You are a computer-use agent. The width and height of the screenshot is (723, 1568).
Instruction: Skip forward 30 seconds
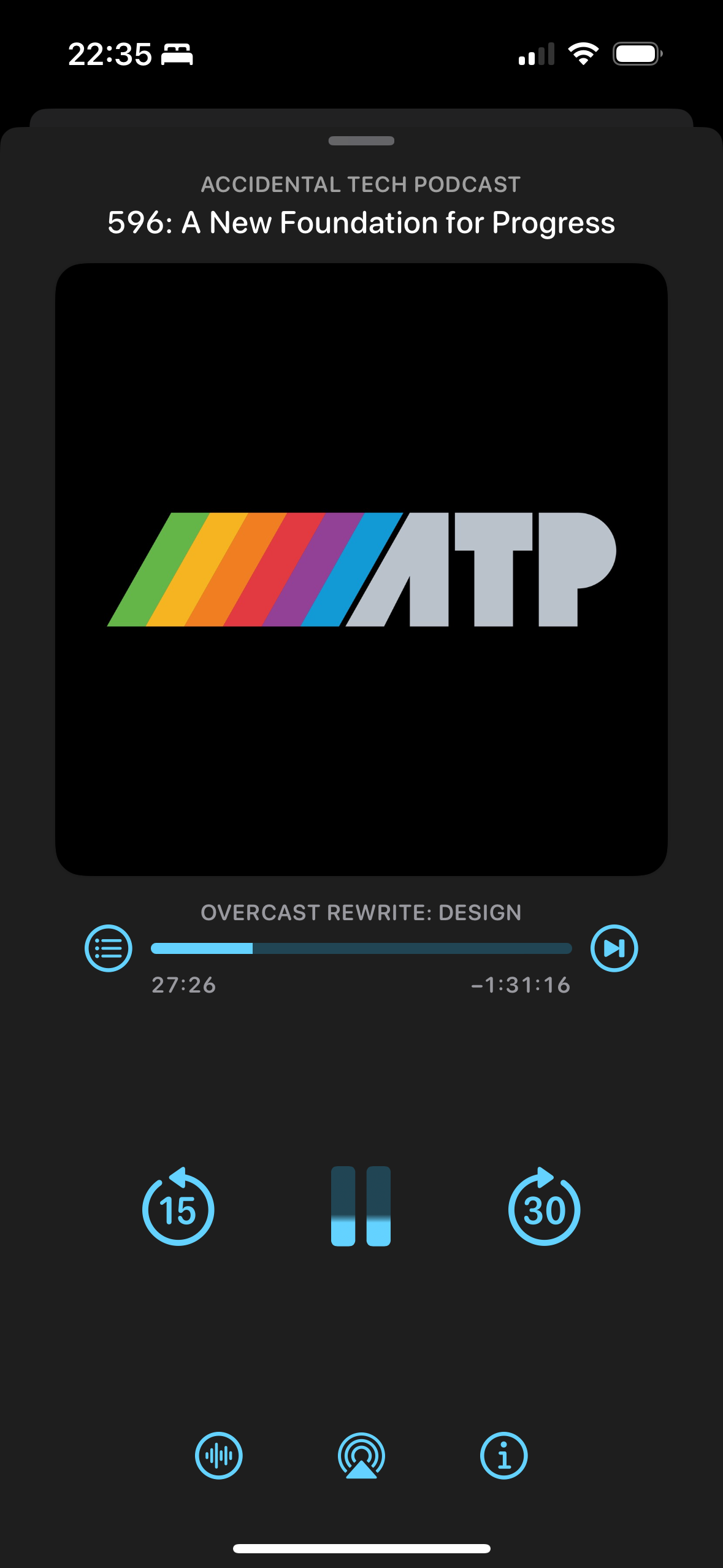(x=544, y=1207)
